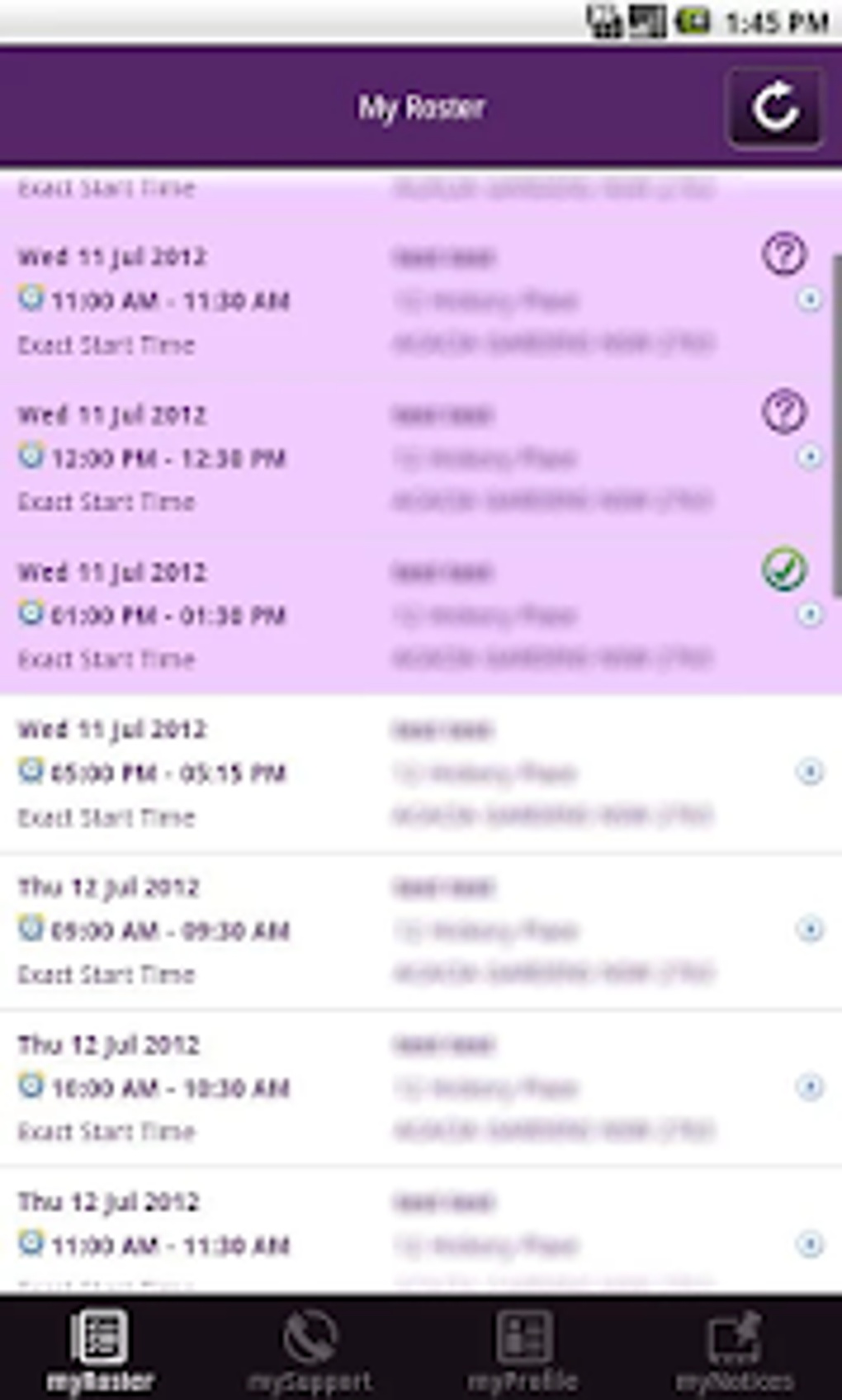Viewport: 842px width, 1400px height.
Task: Switch to the mySupport tab
Action: (x=309, y=1349)
